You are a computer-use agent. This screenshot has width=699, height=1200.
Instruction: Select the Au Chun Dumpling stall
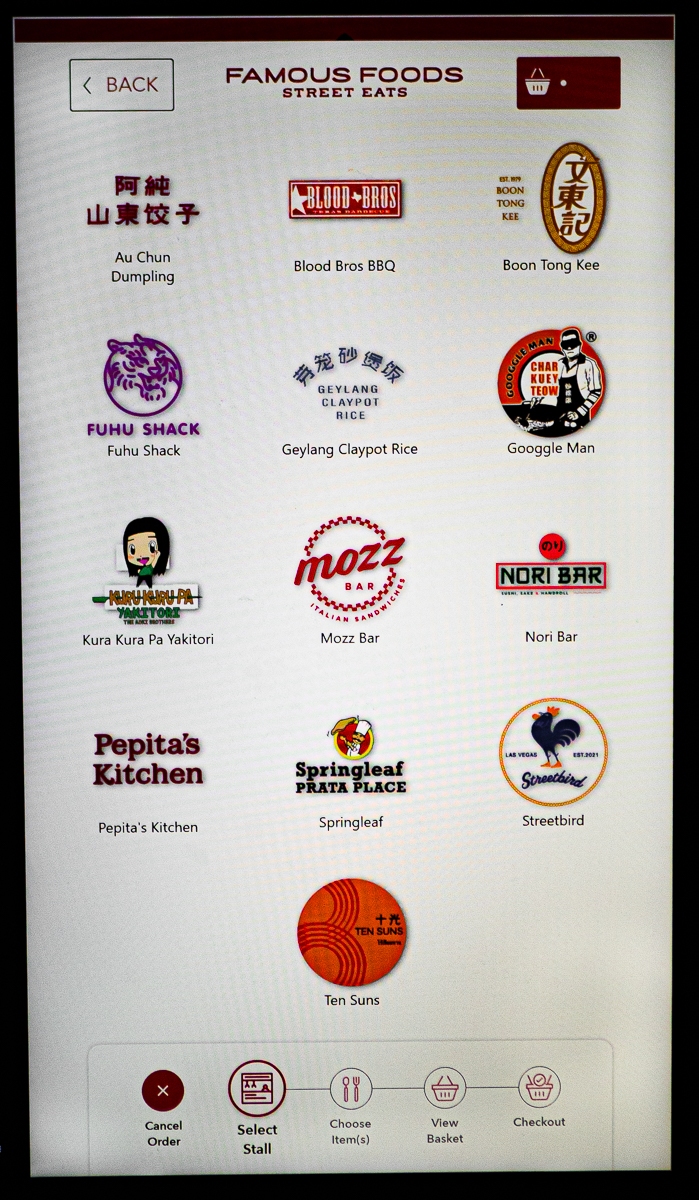tap(143, 229)
